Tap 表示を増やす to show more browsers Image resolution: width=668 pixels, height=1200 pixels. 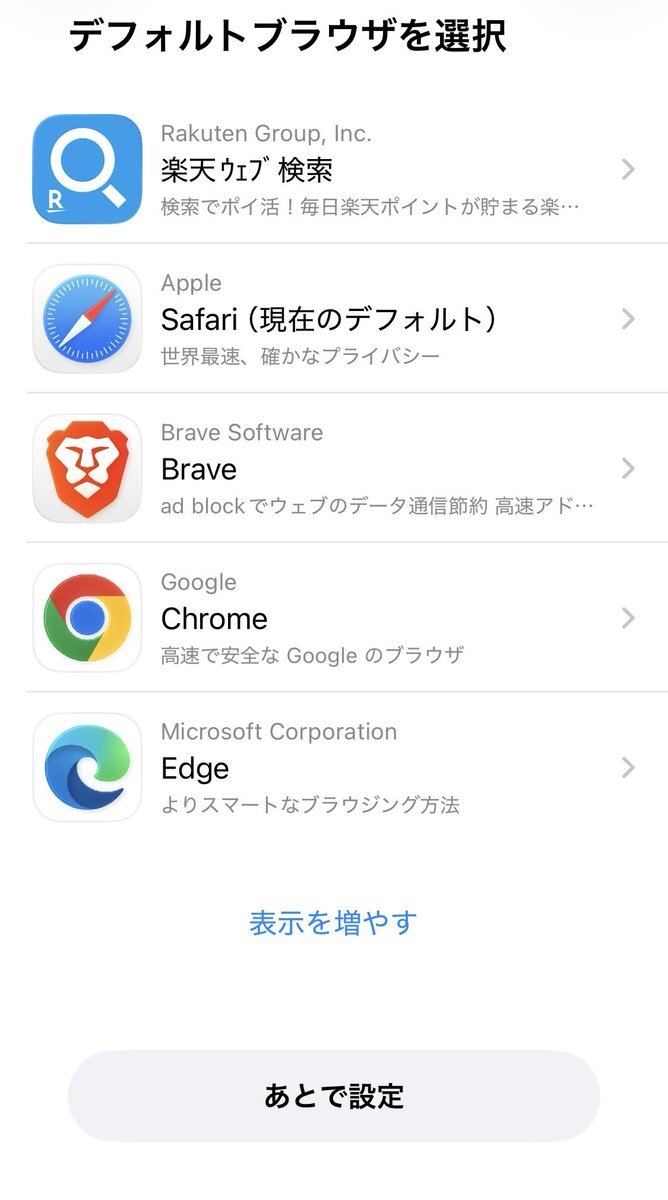click(x=333, y=922)
